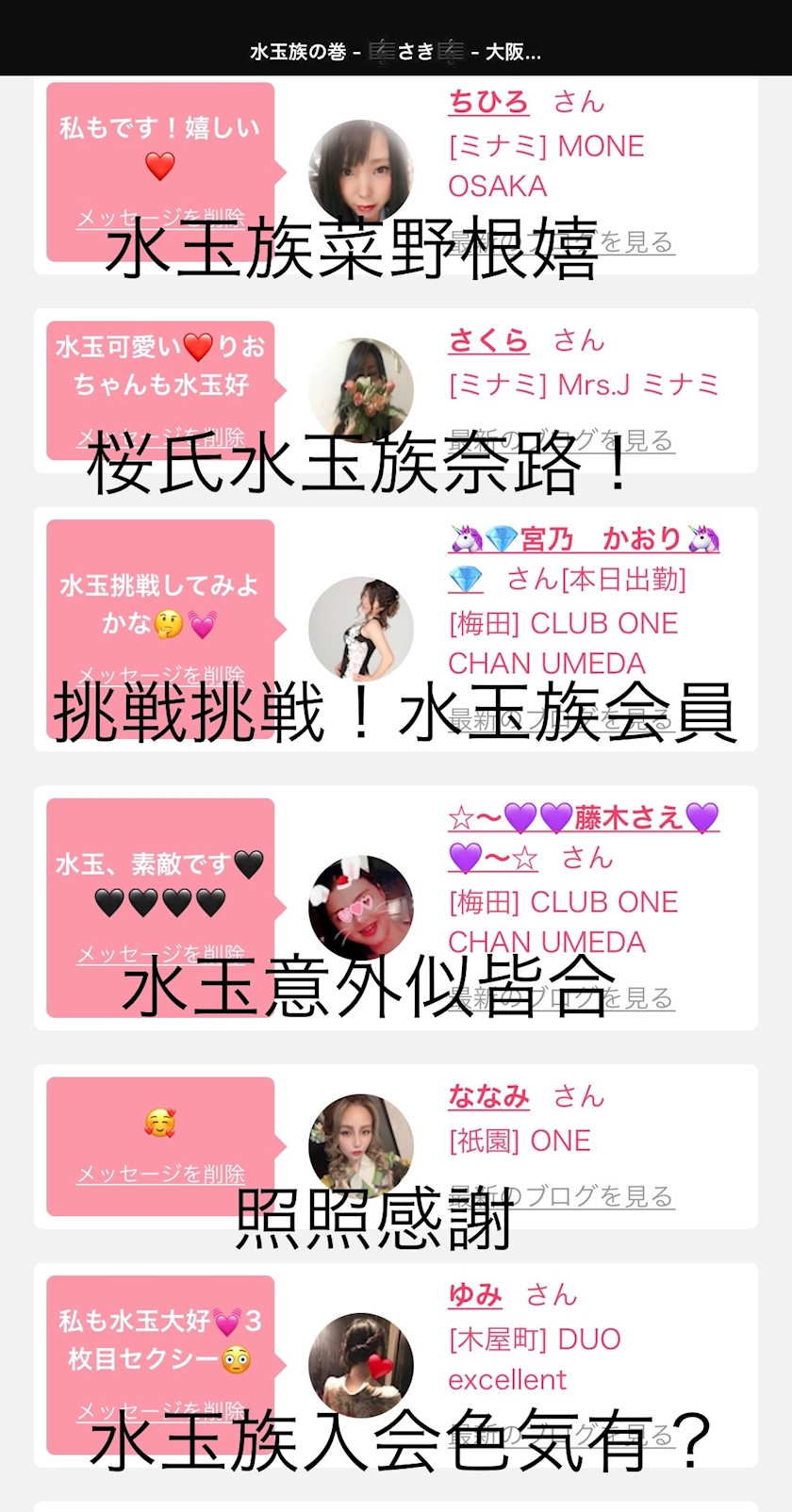Tap ゆみ's profile photo
Screen dimensions: 792x1512
click(x=361, y=1365)
